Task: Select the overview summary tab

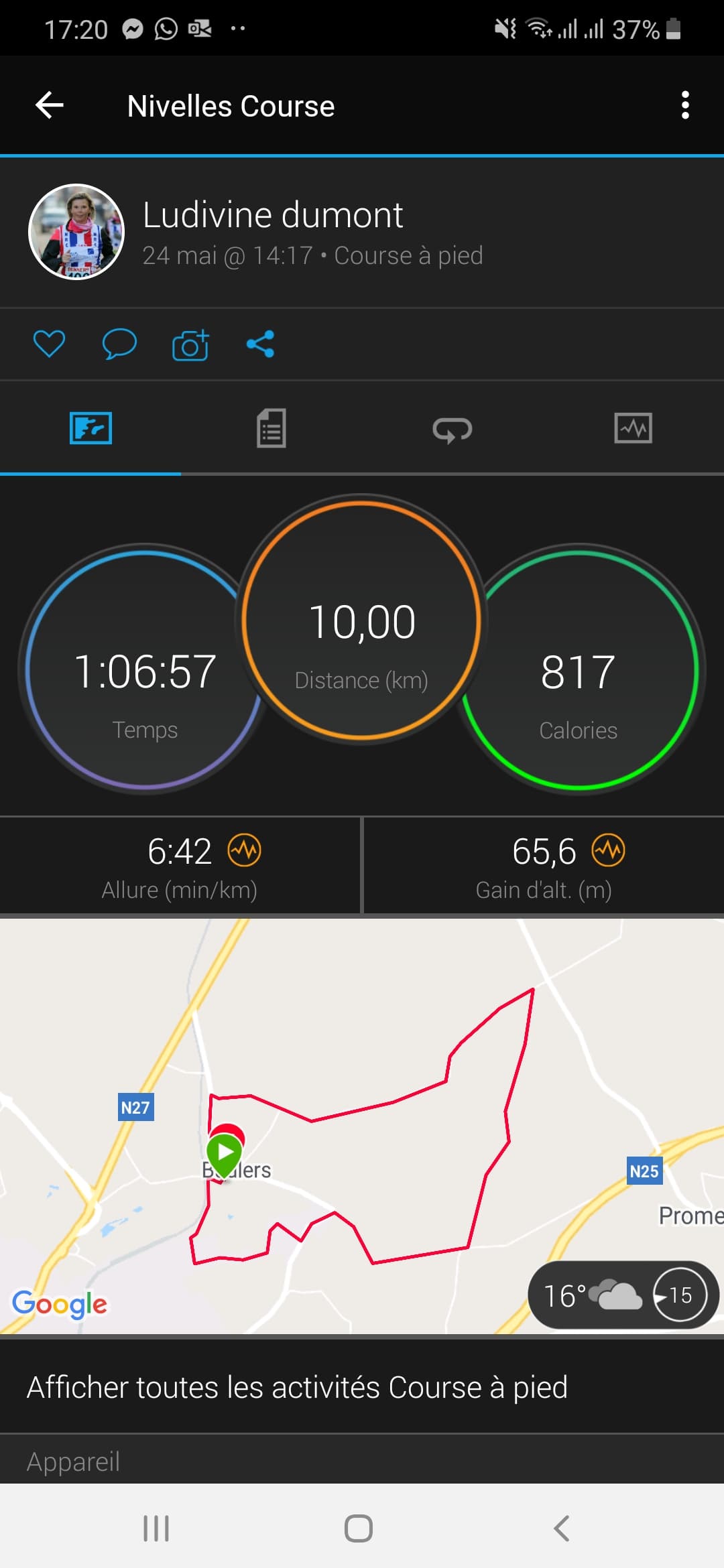Action: [x=90, y=429]
